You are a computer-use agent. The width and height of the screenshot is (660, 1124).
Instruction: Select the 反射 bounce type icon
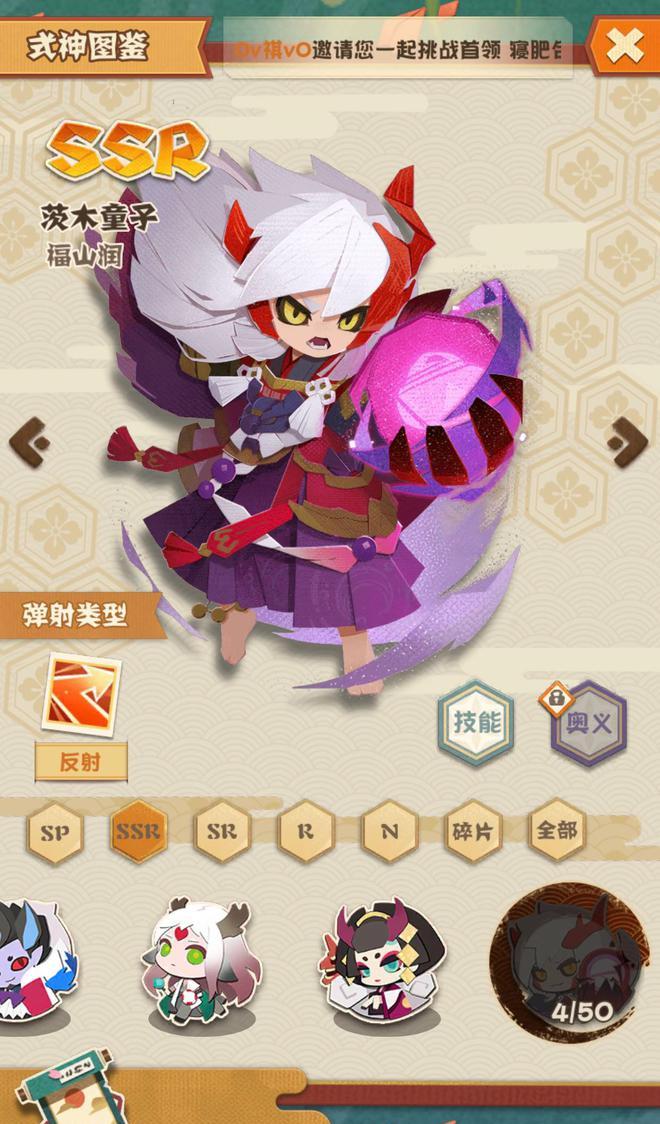click(82, 691)
